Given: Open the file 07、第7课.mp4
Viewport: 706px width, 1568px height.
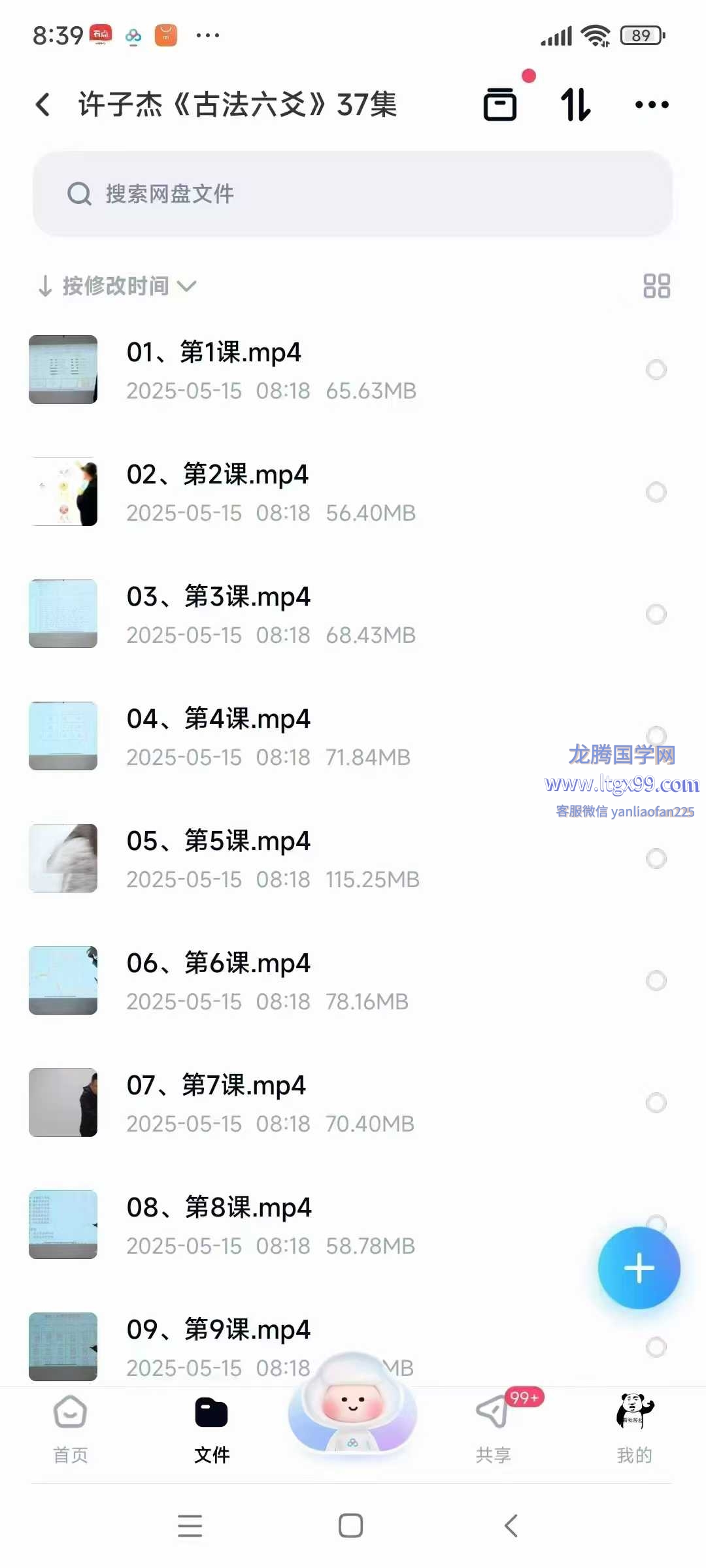Looking at the screenshot, I should (x=216, y=1086).
